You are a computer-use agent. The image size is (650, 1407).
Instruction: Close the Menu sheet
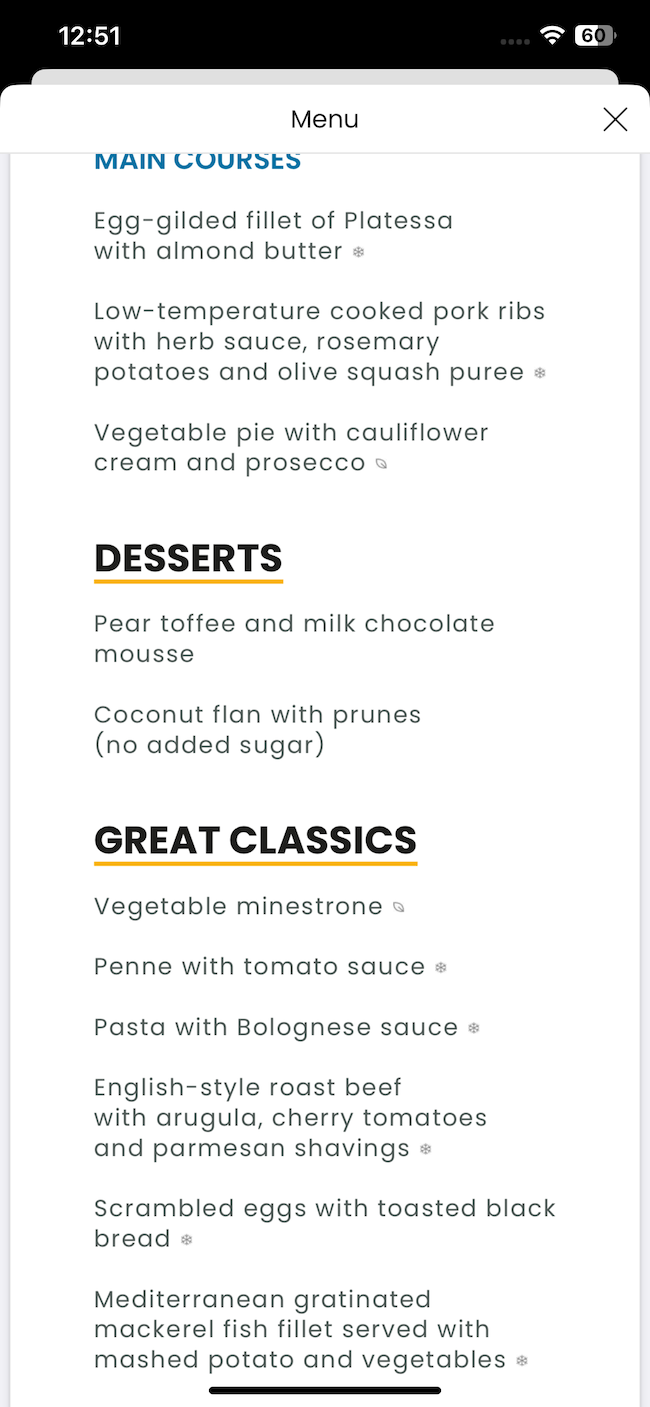(x=615, y=120)
